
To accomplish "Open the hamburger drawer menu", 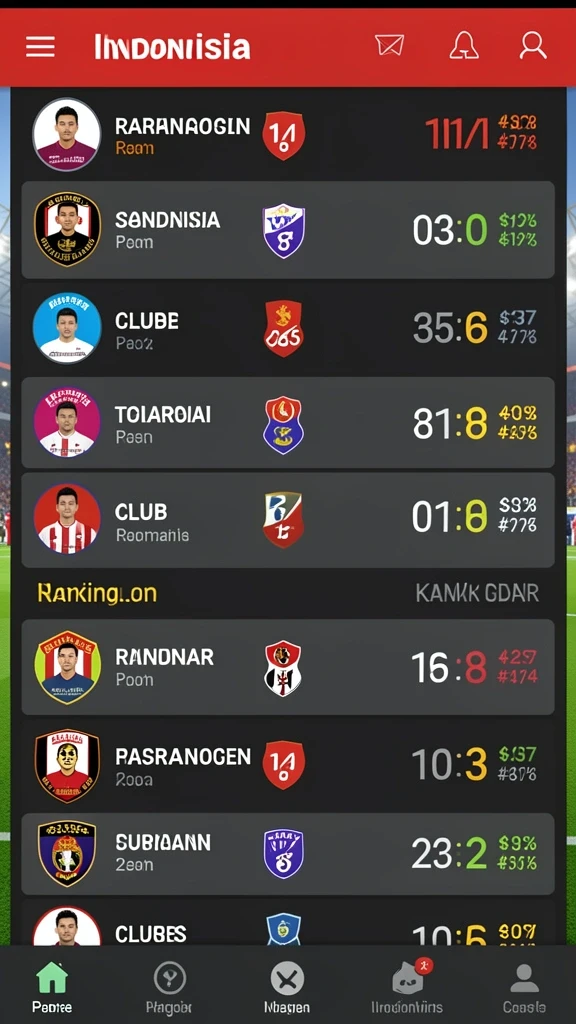I will click(40, 47).
